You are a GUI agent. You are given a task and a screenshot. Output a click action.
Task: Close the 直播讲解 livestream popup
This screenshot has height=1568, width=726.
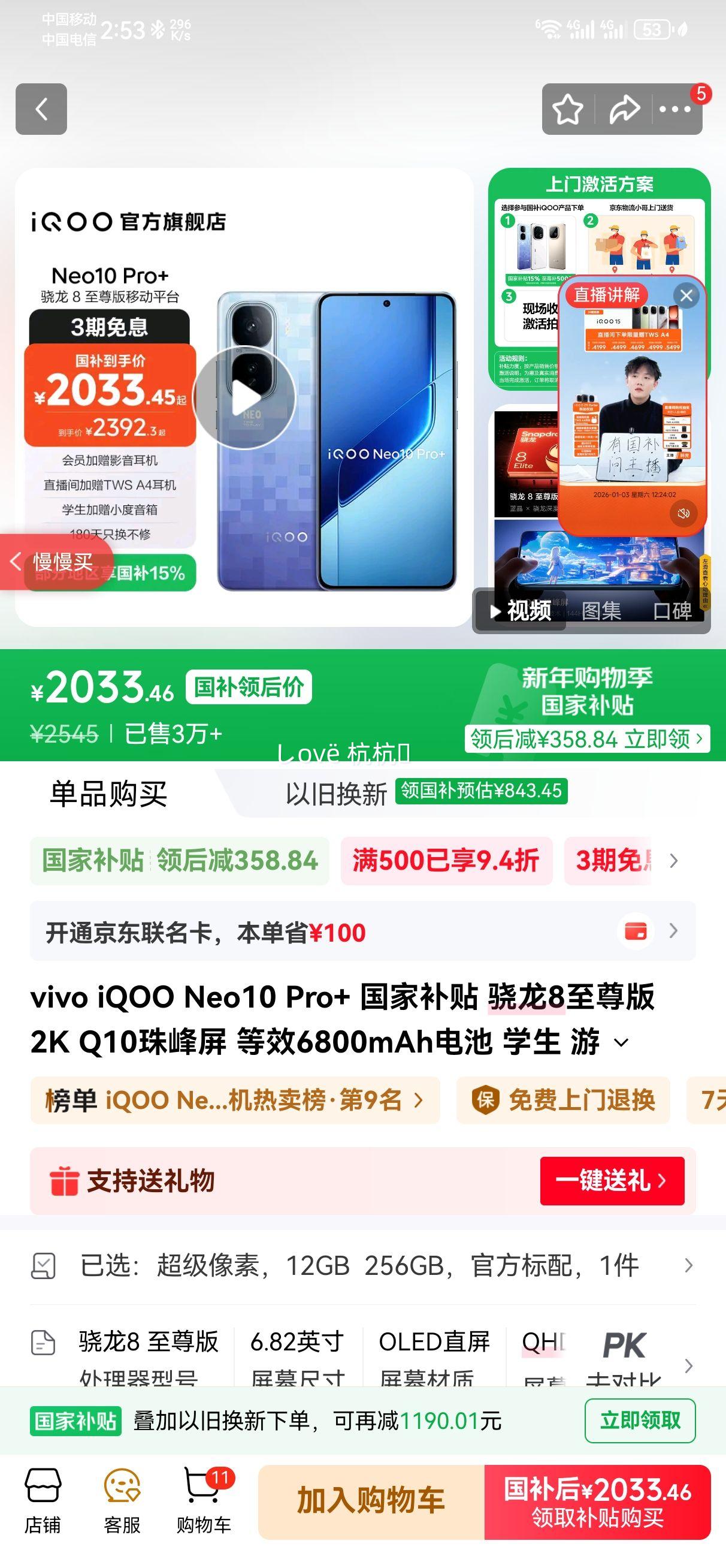point(686,296)
